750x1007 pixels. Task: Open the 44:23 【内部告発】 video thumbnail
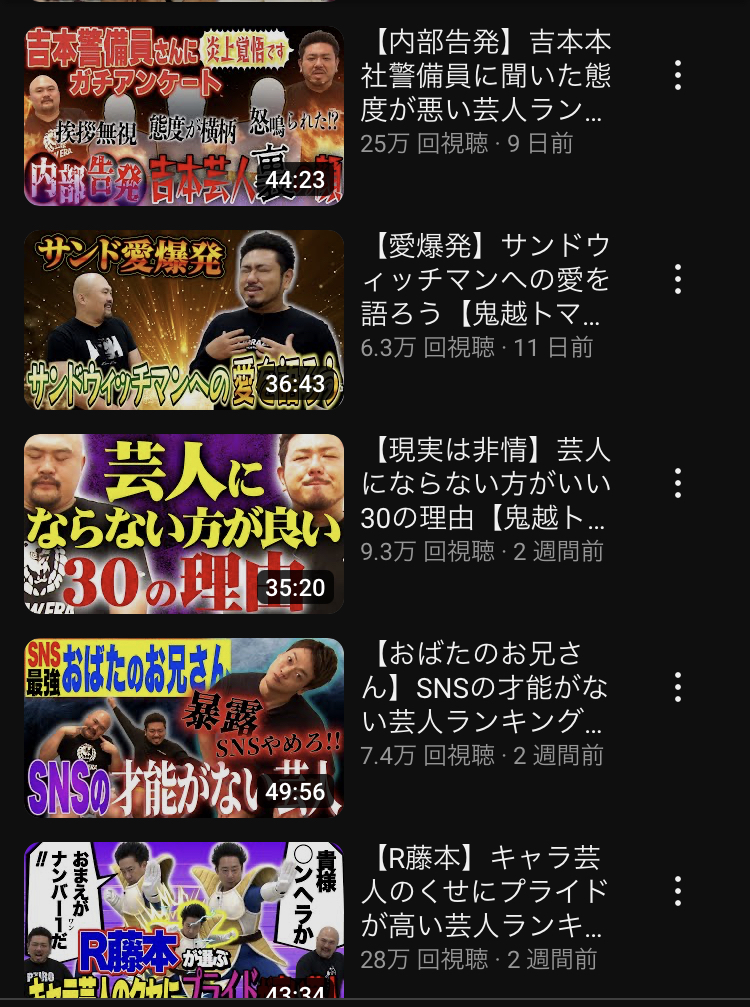(x=184, y=116)
